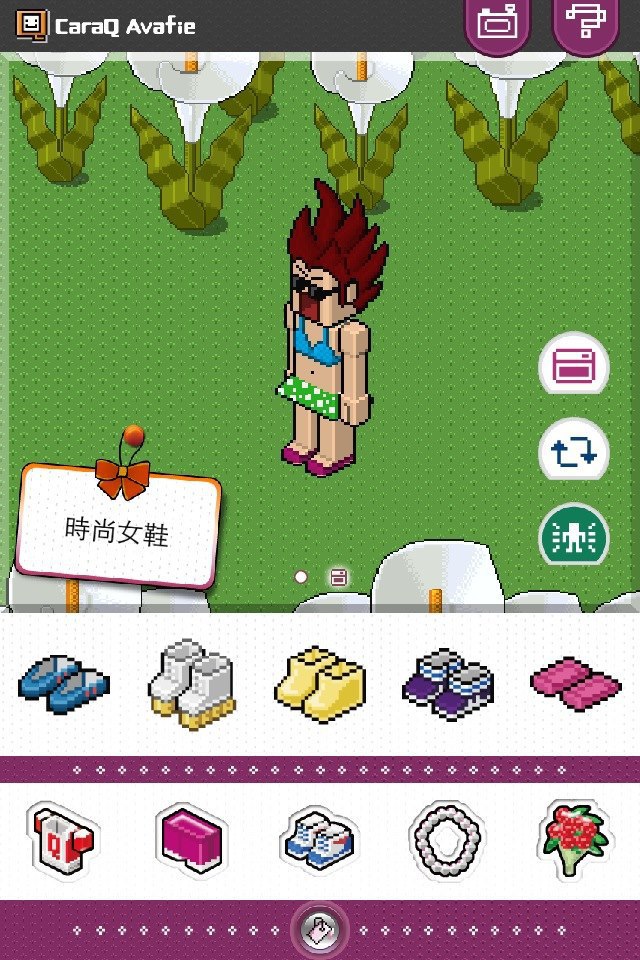Select the blue sneakers
The height and width of the screenshot is (960, 640).
pyautogui.click(x=63, y=682)
